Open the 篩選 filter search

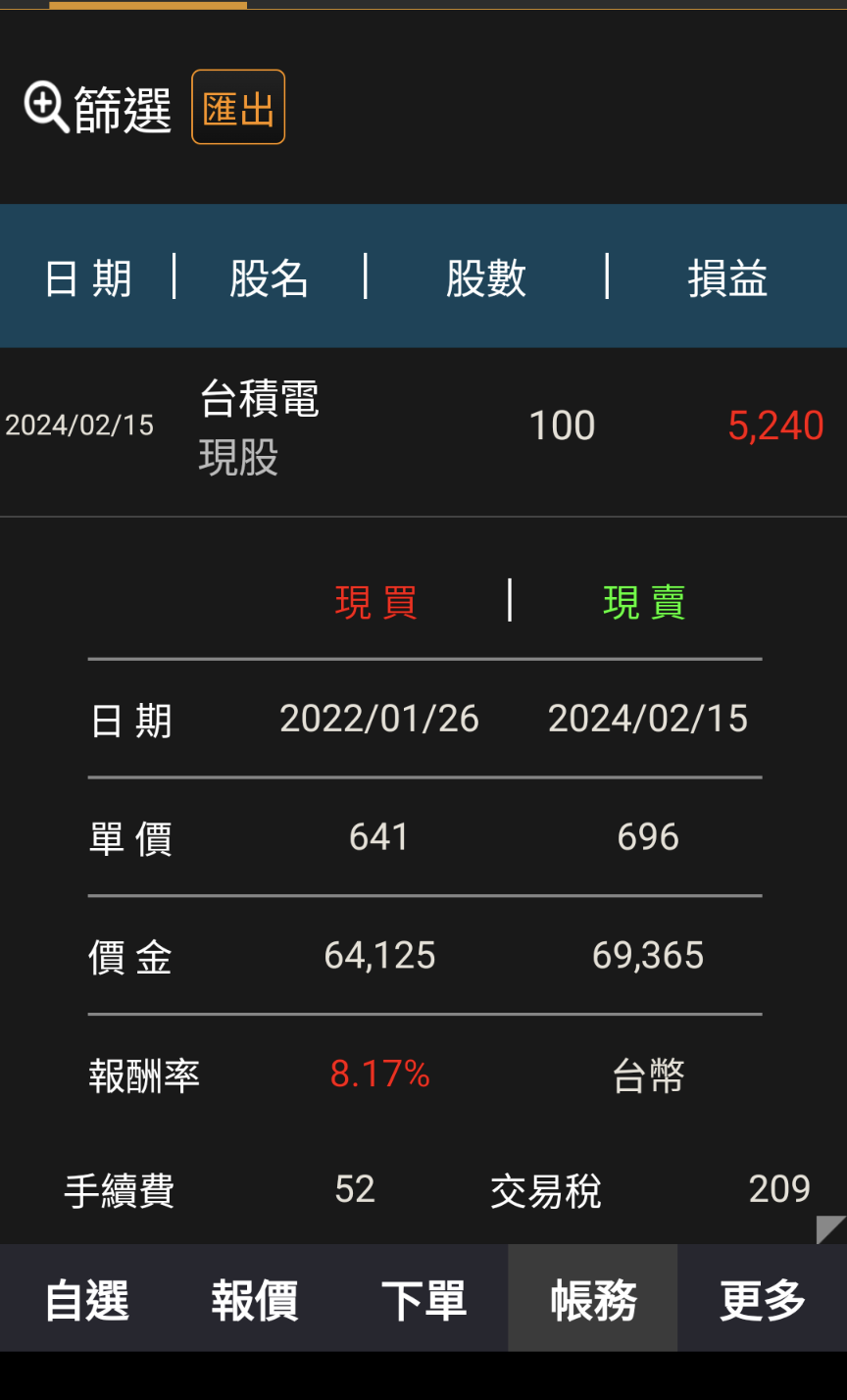[x=98, y=108]
